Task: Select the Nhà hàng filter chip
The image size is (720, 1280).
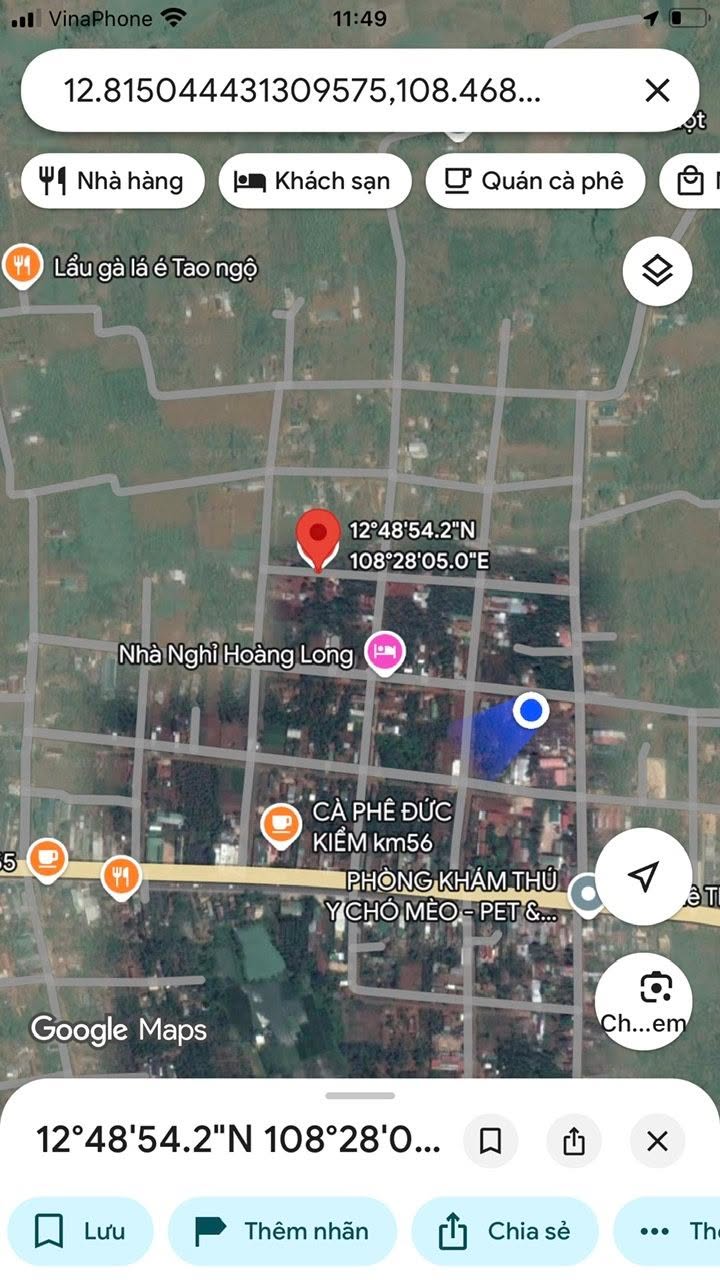Action: click(112, 181)
